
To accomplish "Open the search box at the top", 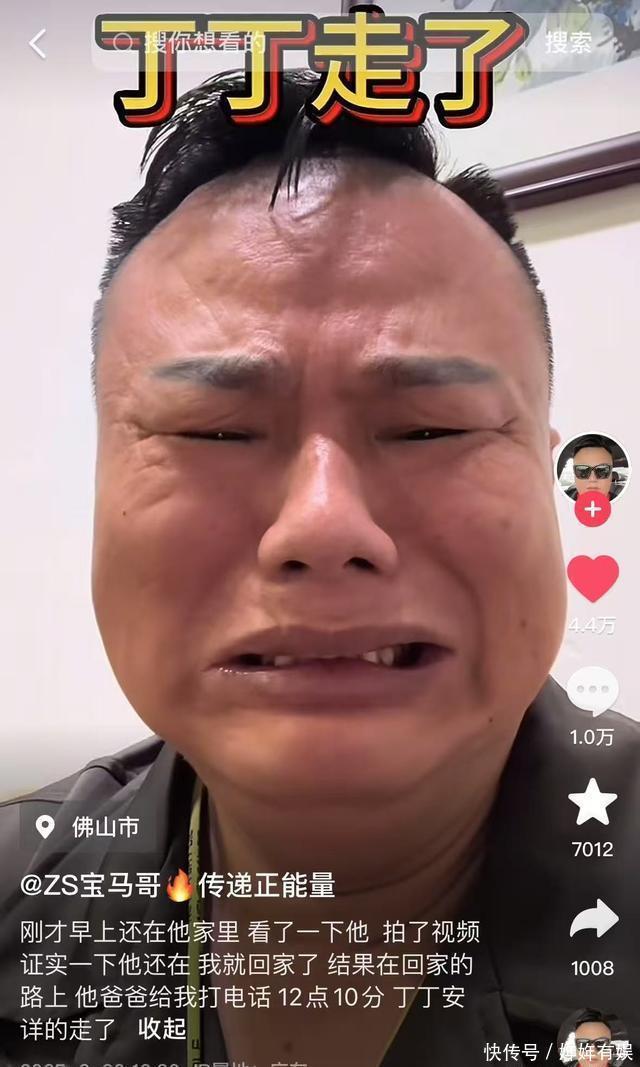I will point(300,43).
